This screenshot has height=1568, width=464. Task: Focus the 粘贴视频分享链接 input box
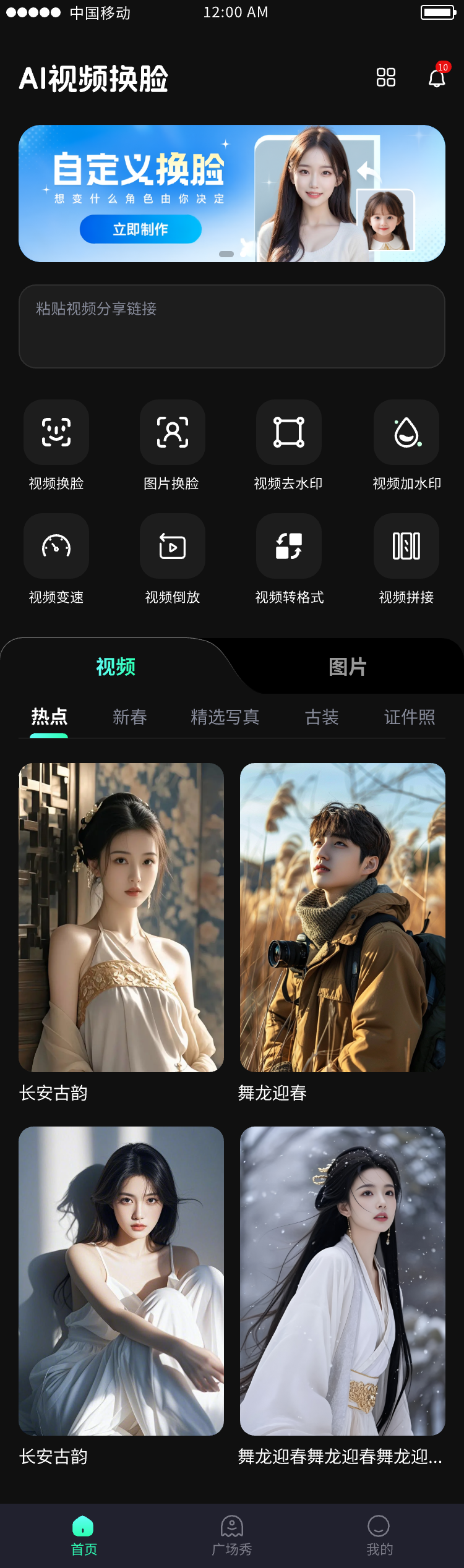tap(231, 326)
